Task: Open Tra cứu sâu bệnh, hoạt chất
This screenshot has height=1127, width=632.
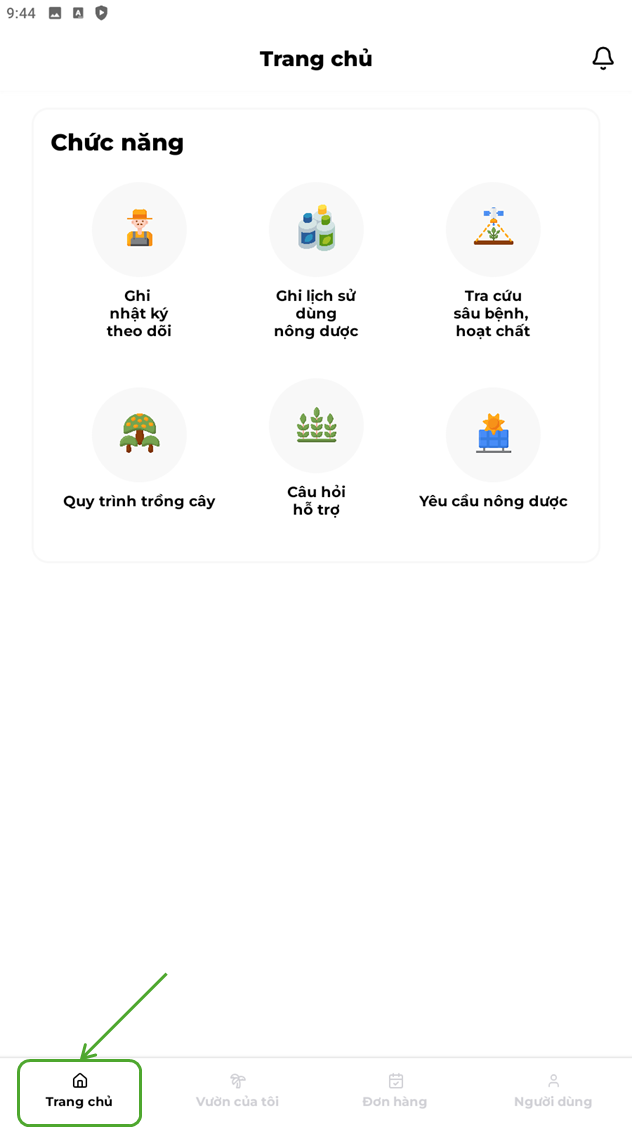Action: click(493, 261)
